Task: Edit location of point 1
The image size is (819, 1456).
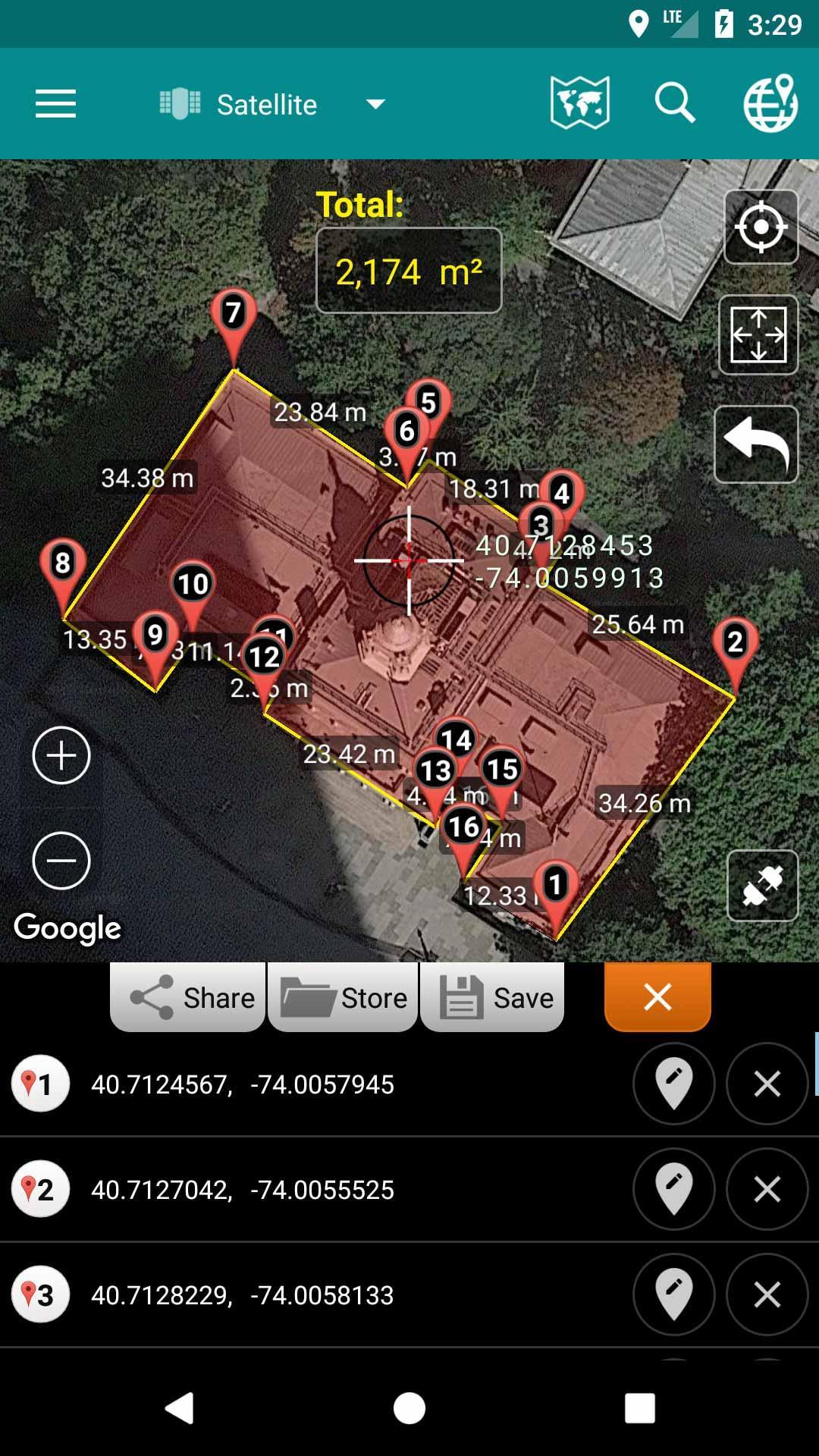Action: (x=673, y=1084)
